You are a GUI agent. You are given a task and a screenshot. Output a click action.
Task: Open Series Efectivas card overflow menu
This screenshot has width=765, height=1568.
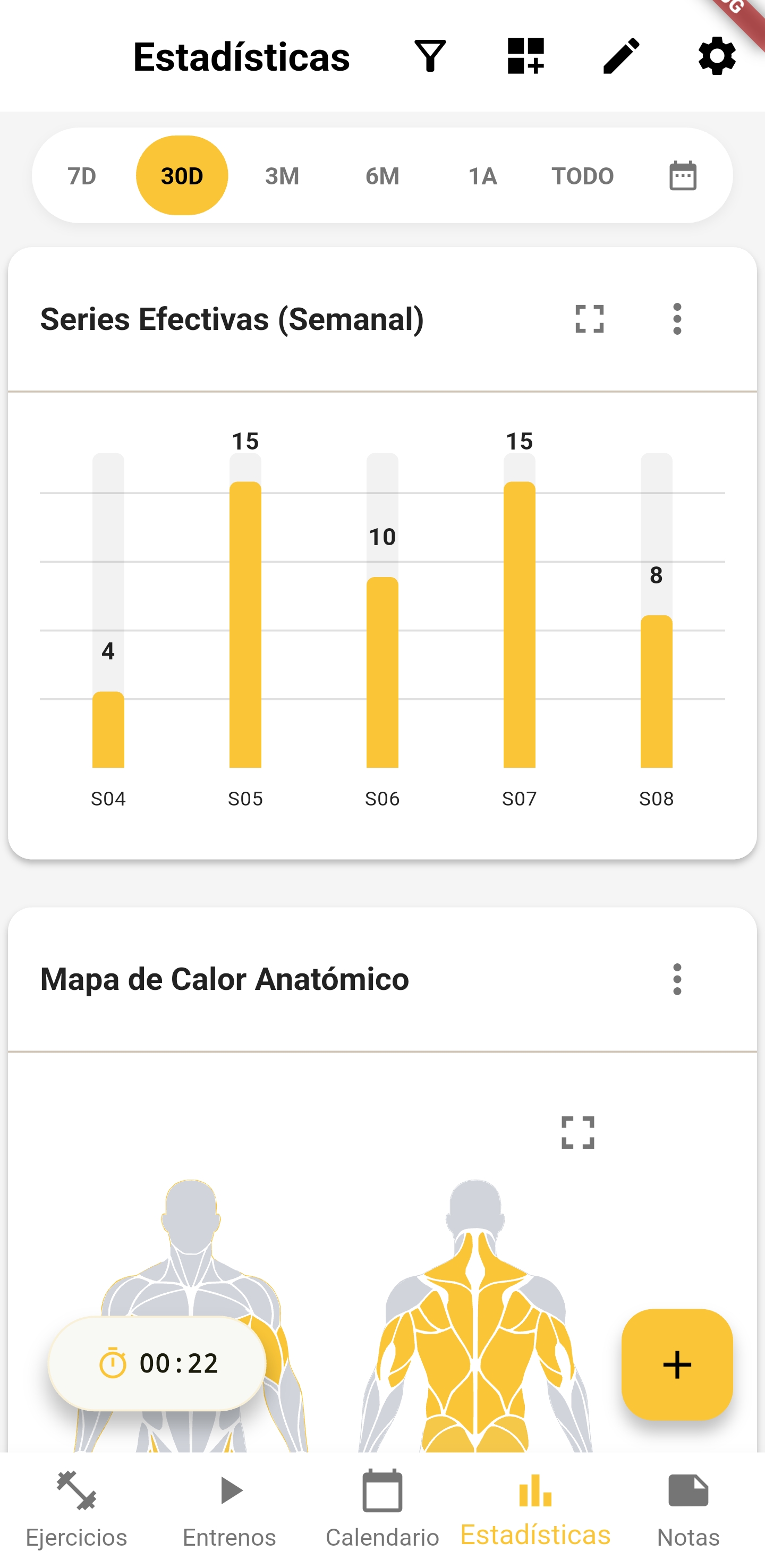[677, 319]
